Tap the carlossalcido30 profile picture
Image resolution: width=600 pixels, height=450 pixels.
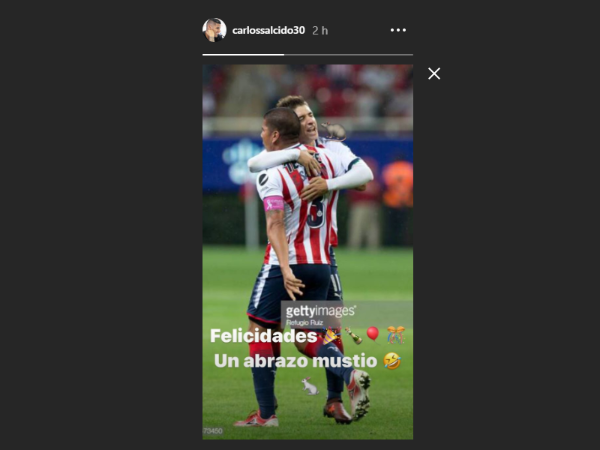[x=214, y=30]
